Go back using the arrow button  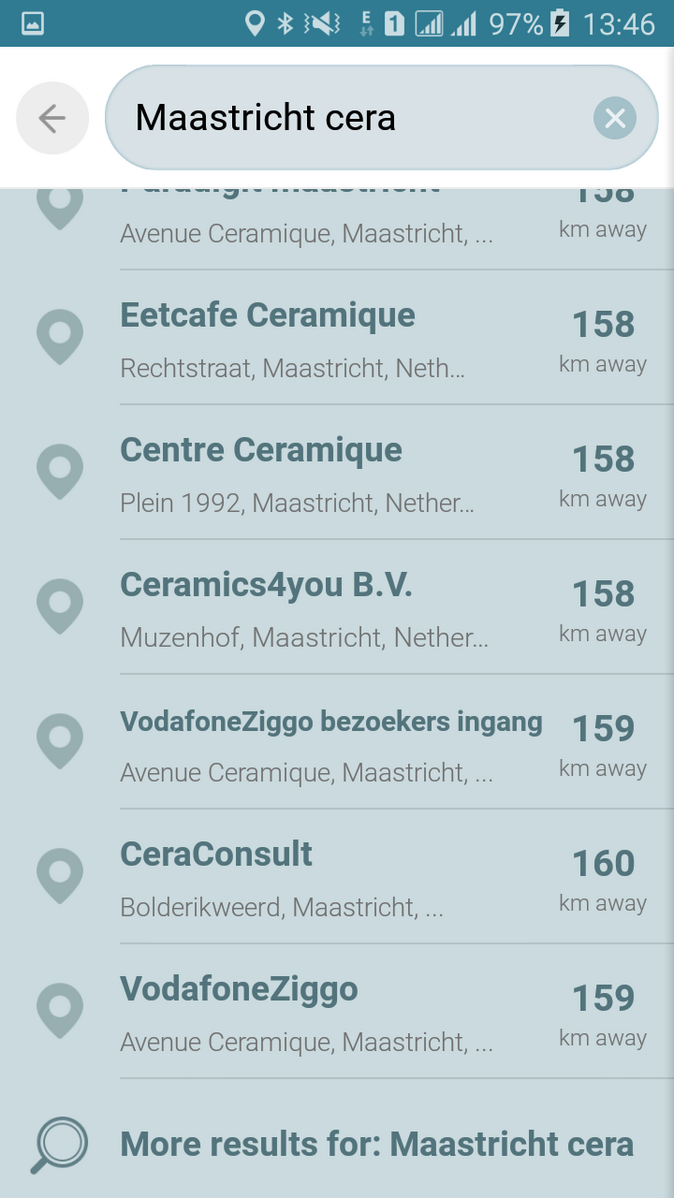click(52, 118)
